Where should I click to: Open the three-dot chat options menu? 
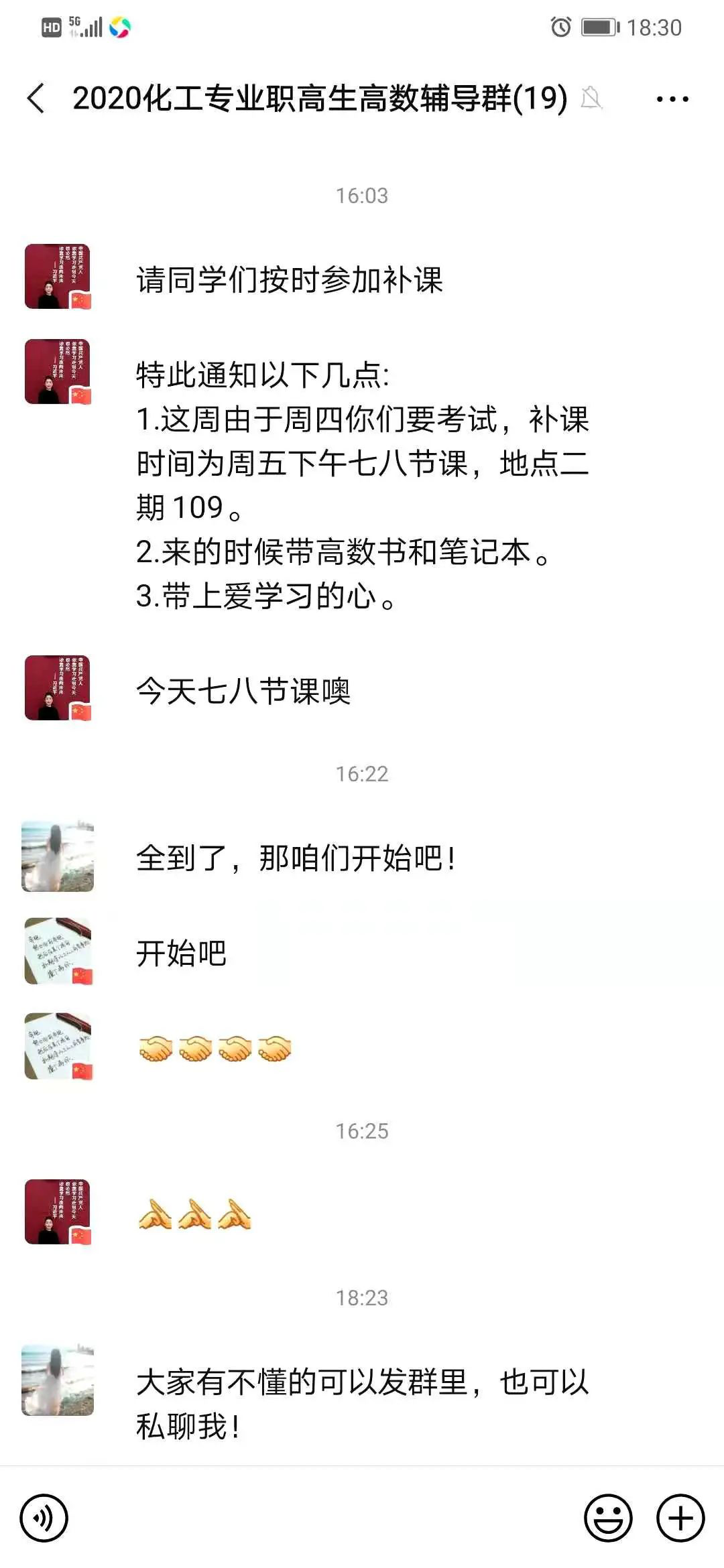click(x=672, y=99)
